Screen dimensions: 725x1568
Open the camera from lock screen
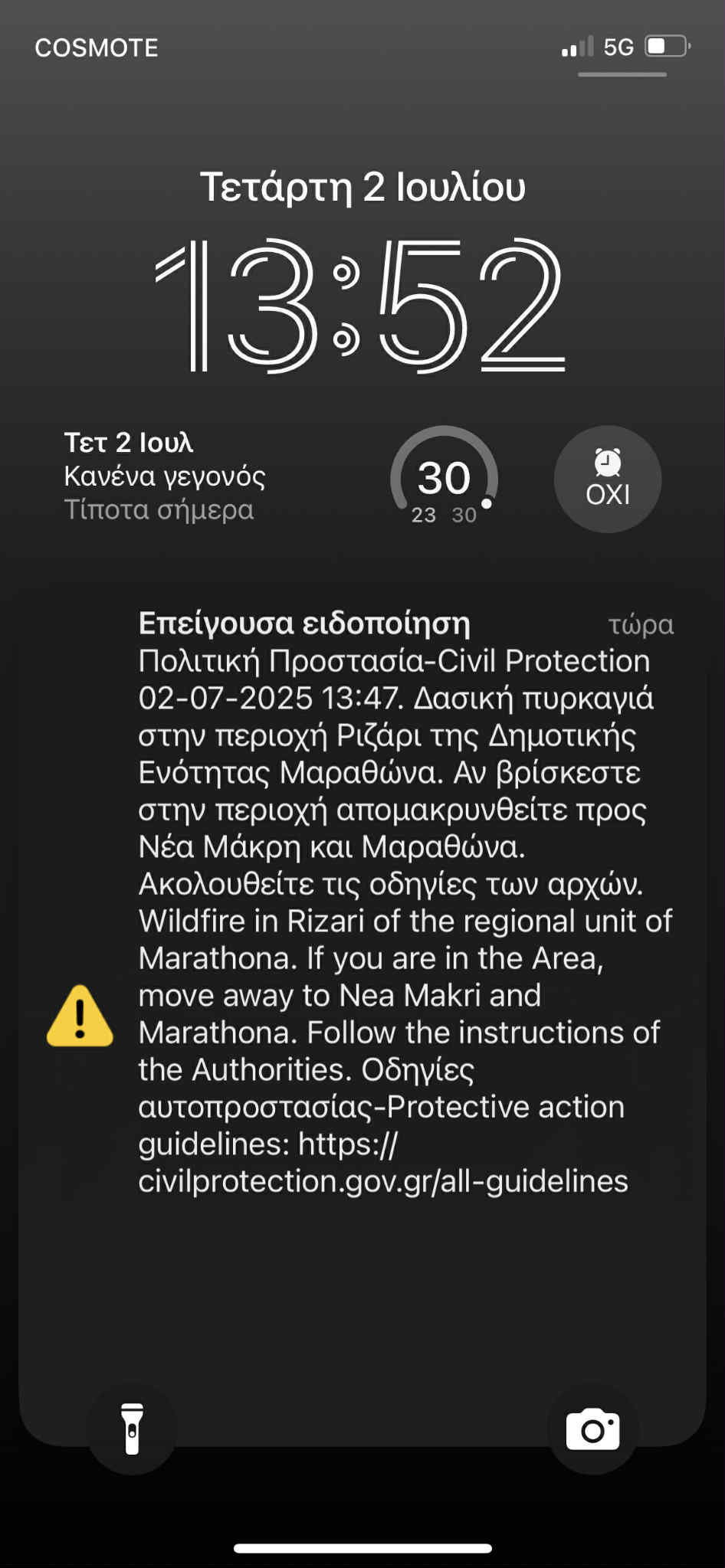click(592, 1429)
